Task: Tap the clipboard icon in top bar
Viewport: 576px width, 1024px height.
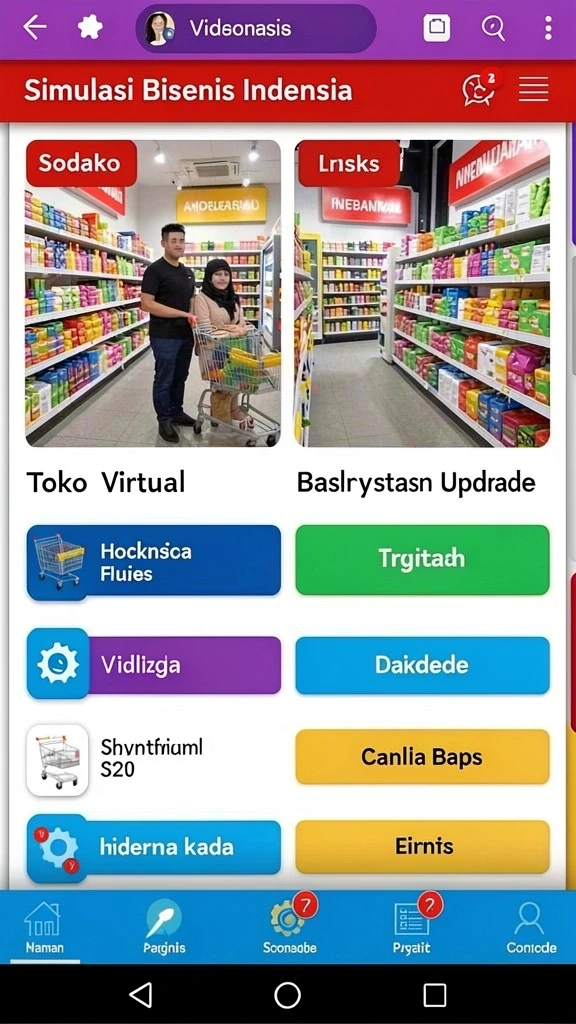Action: coord(436,27)
